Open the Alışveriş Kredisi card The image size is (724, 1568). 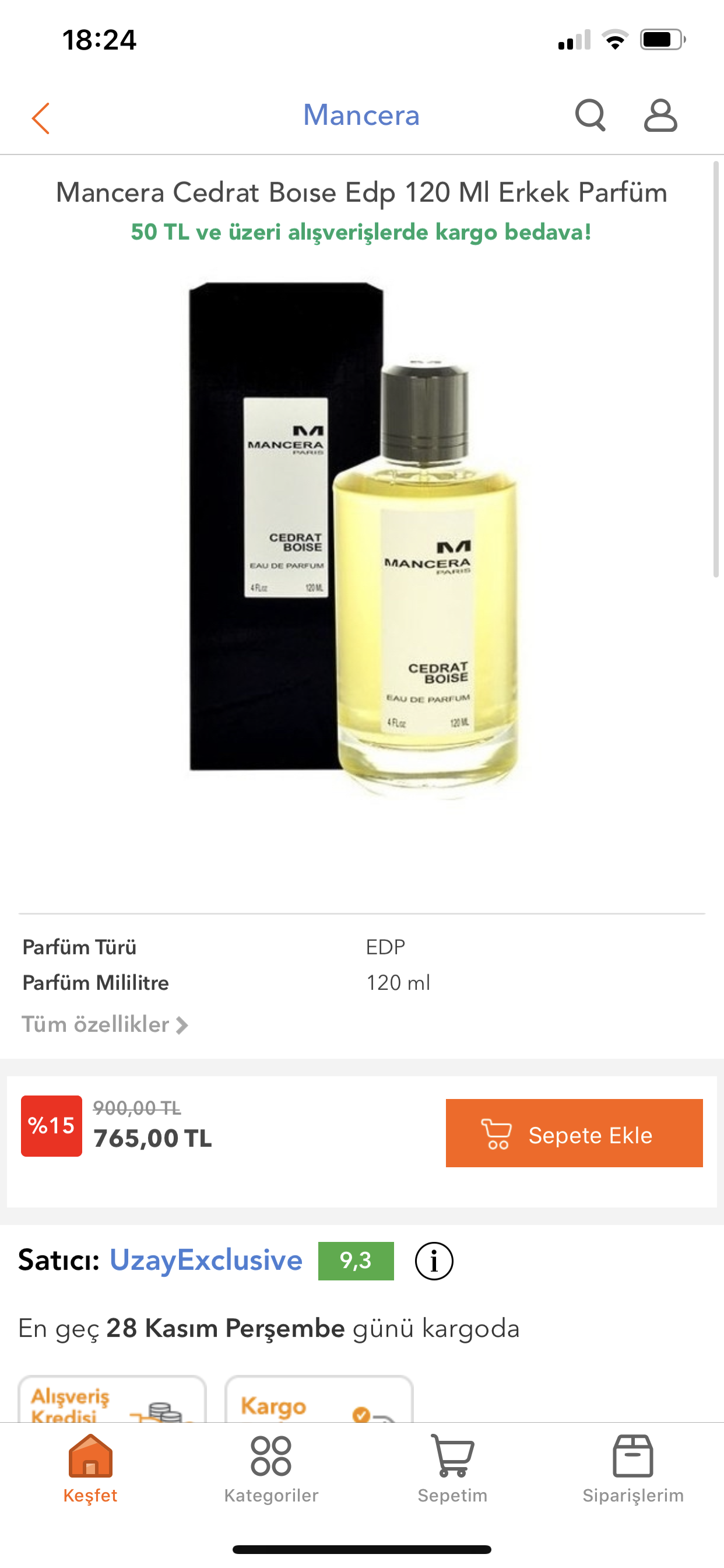click(x=112, y=1400)
